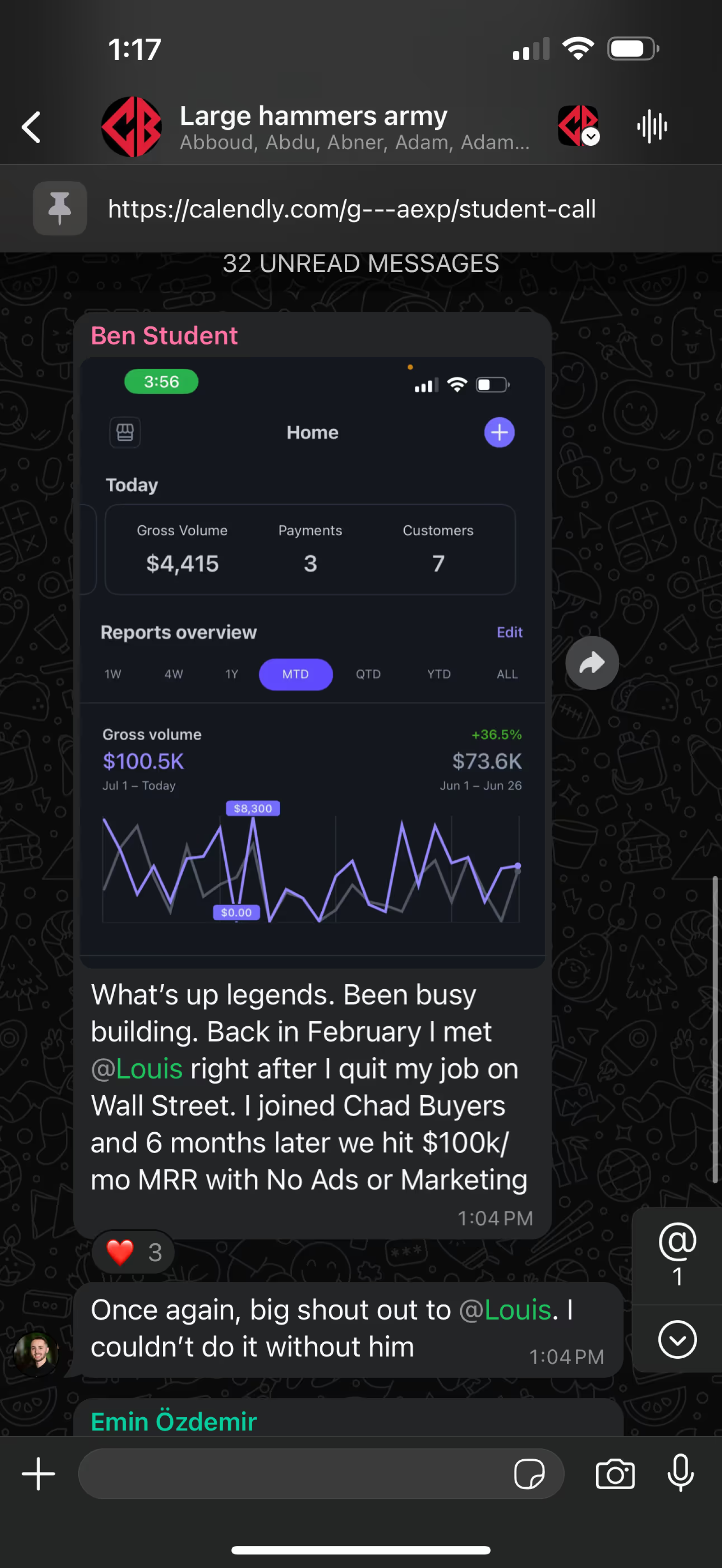Open the pinned calendly student-call message
This screenshot has height=1568, width=722.
click(x=351, y=209)
